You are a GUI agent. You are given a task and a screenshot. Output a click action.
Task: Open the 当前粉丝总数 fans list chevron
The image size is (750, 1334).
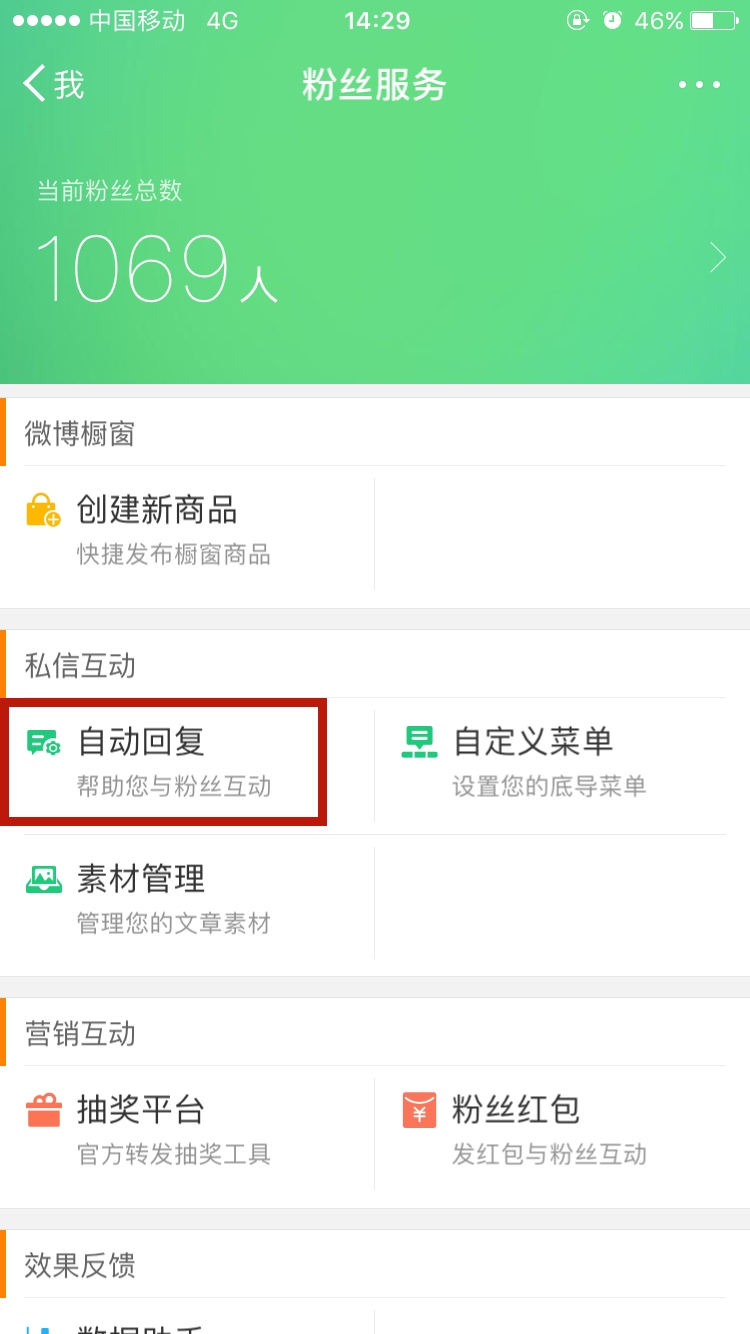[x=717, y=258]
